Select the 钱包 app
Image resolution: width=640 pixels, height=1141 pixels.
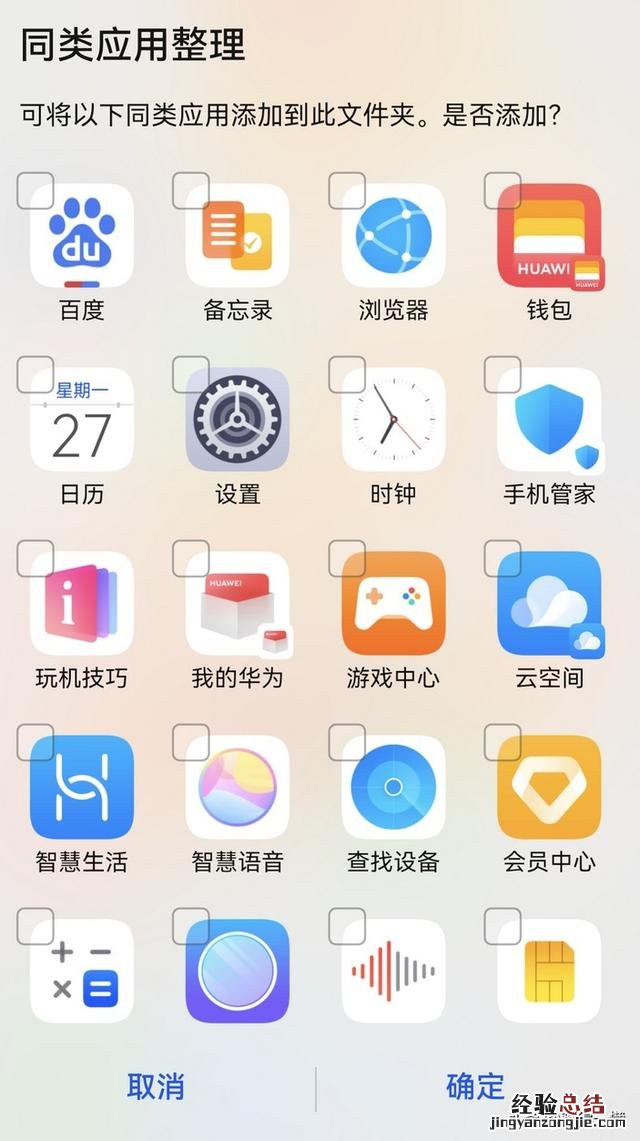[x=502, y=191]
